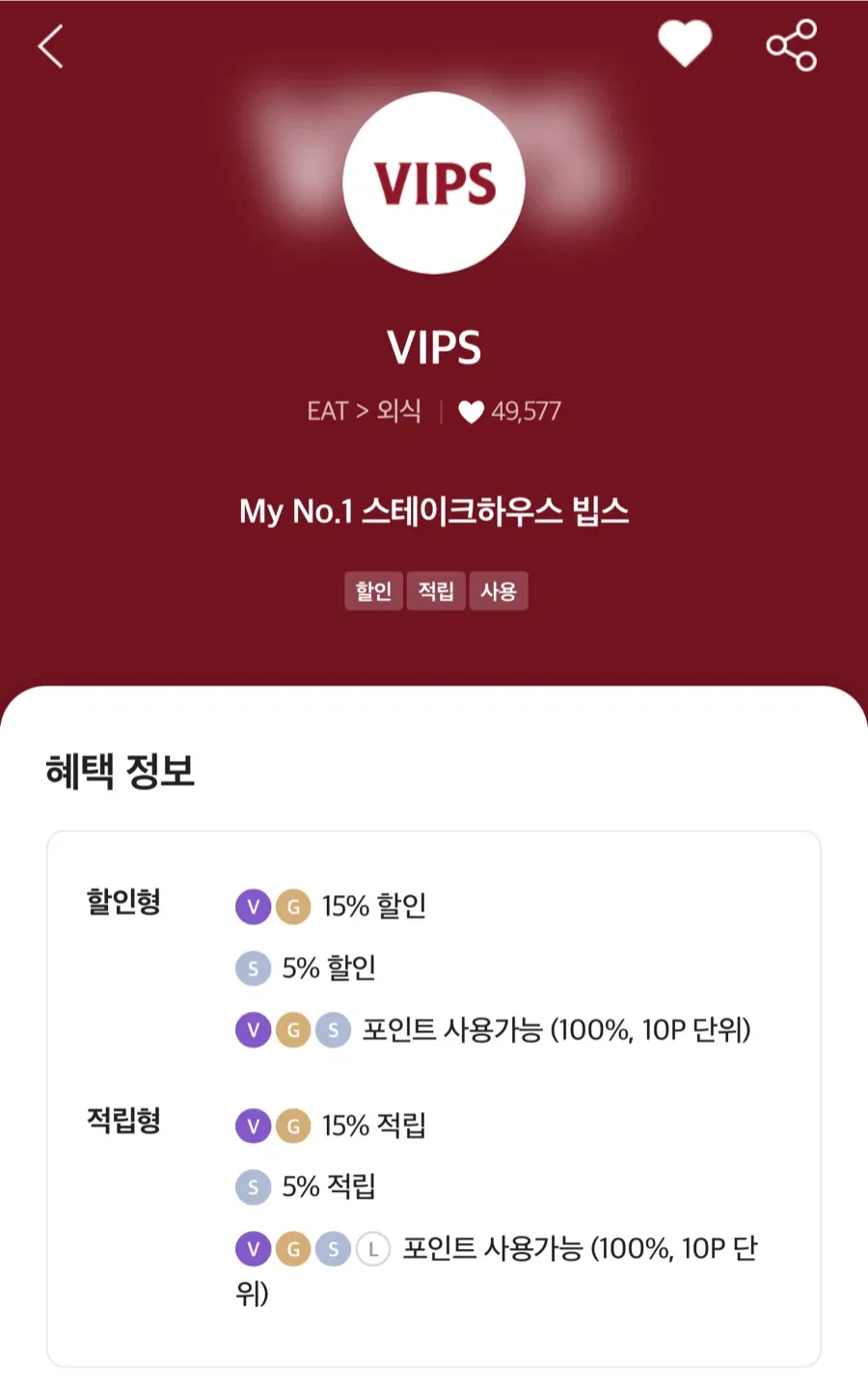
Task: Tap the heart icon to favorite VIPS
Action: coord(684,44)
